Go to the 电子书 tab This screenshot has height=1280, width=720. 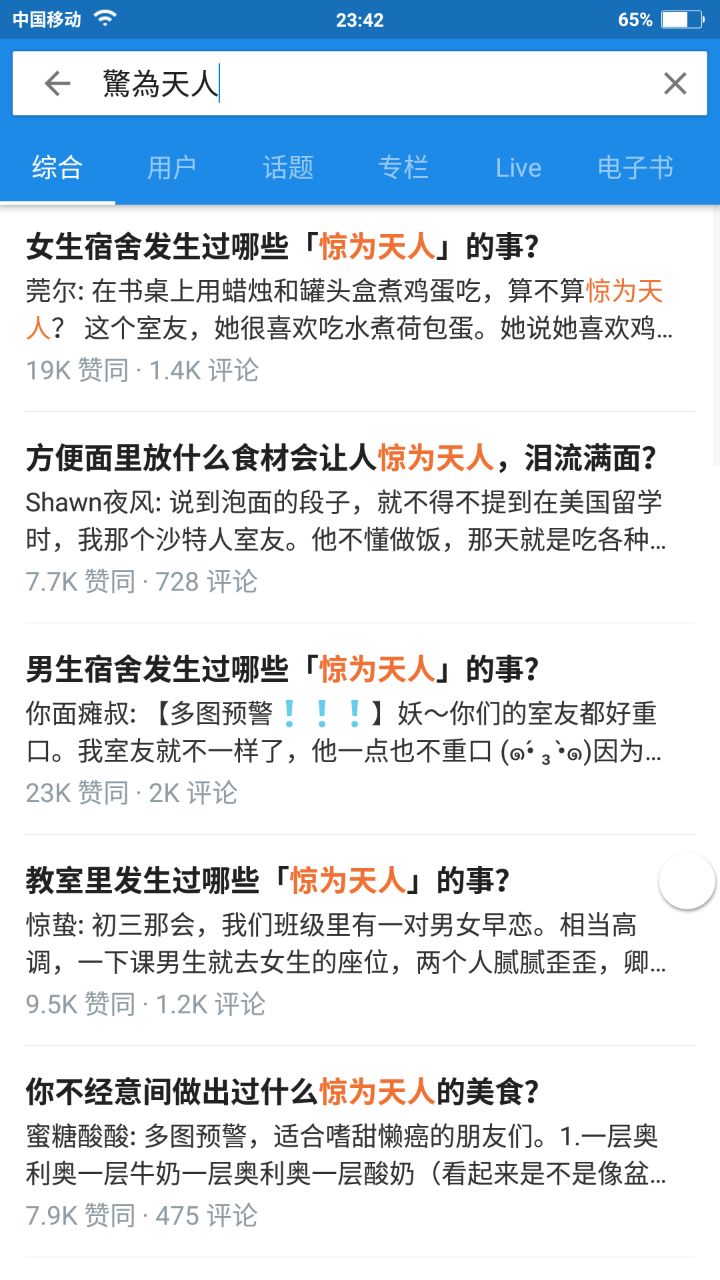[635, 168]
